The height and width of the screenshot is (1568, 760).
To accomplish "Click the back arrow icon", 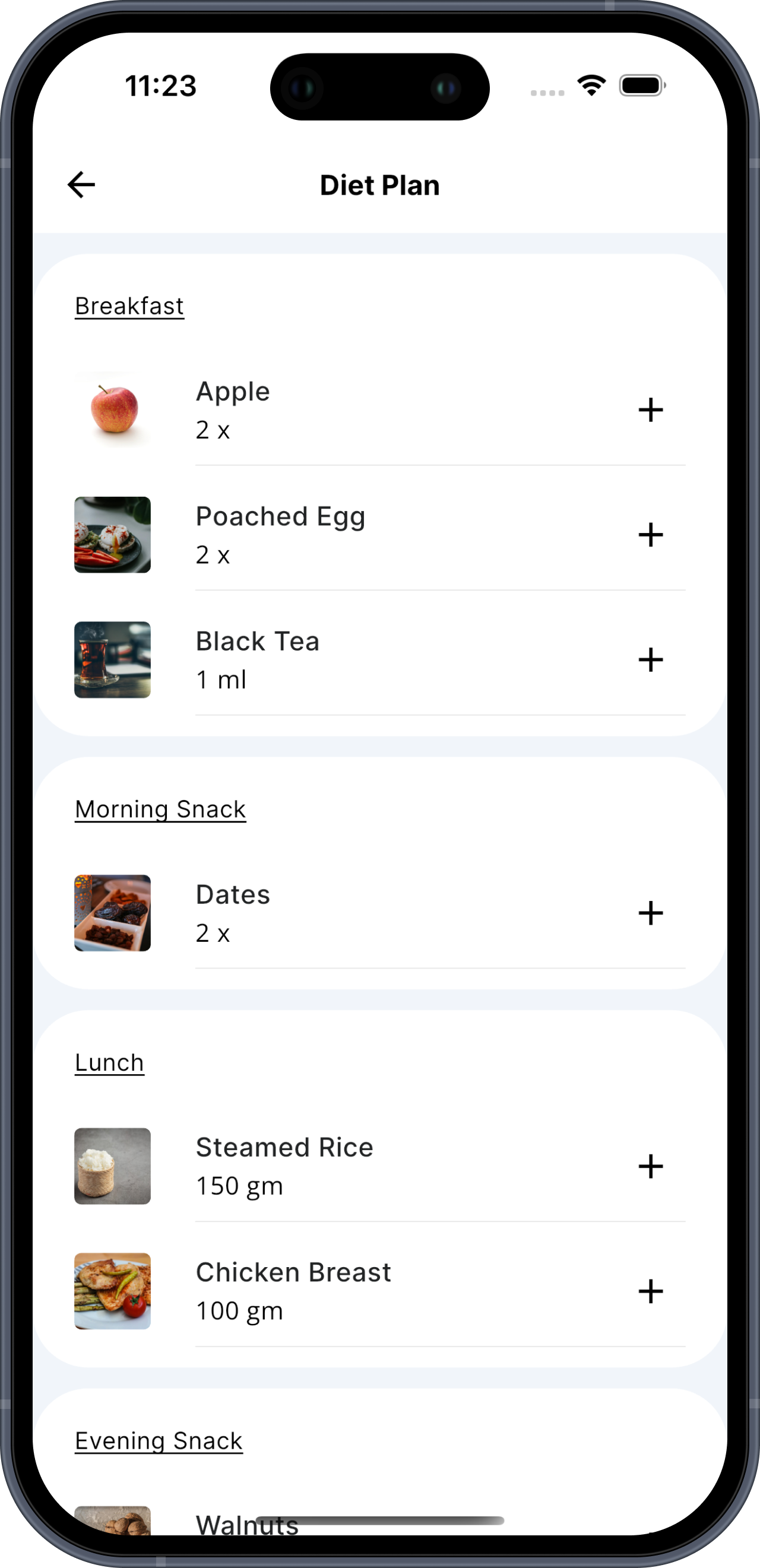I will click(81, 184).
